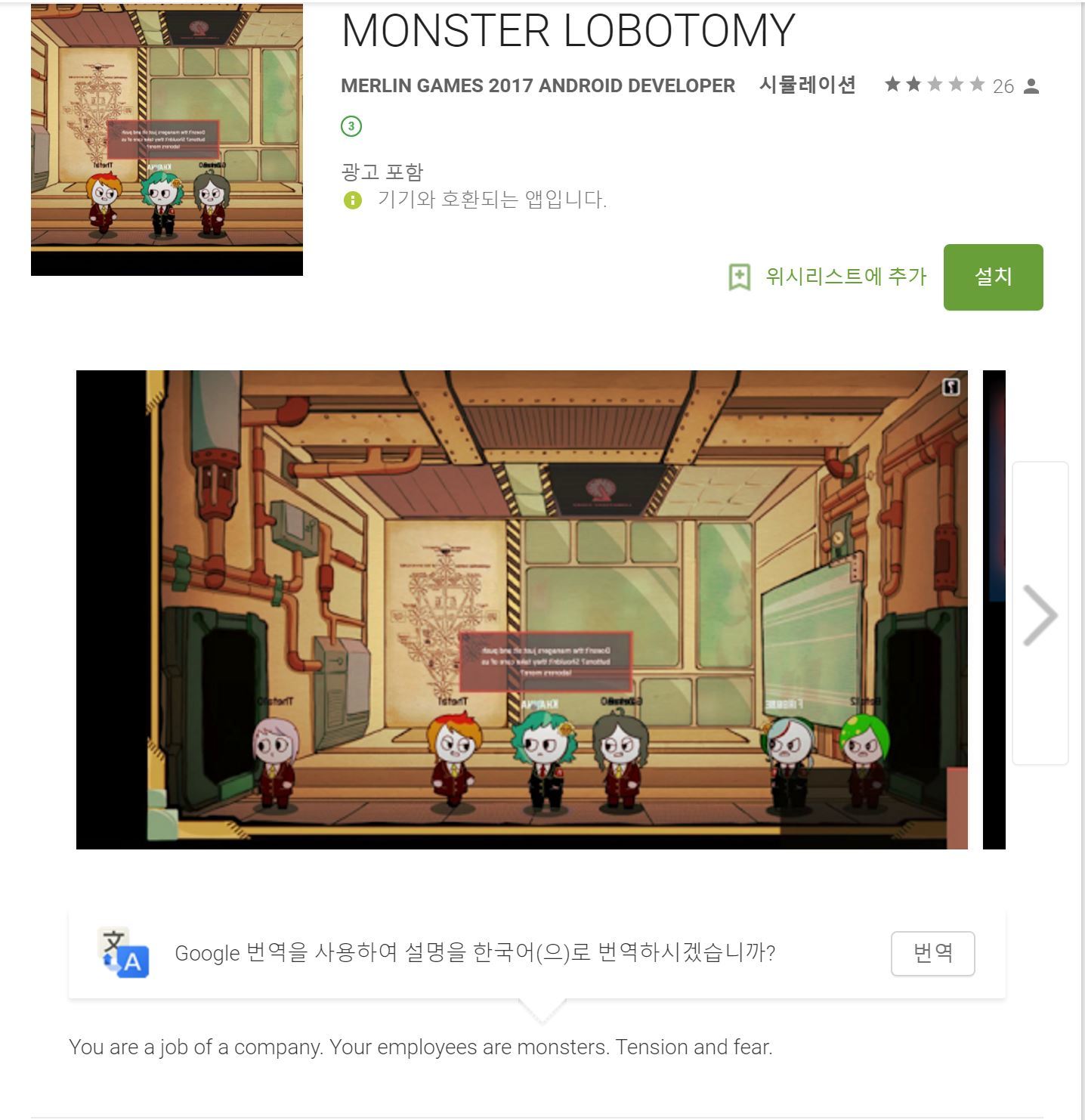The image size is (1085, 1120).
Task: Open the content rating 3 badge
Action: click(x=351, y=126)
